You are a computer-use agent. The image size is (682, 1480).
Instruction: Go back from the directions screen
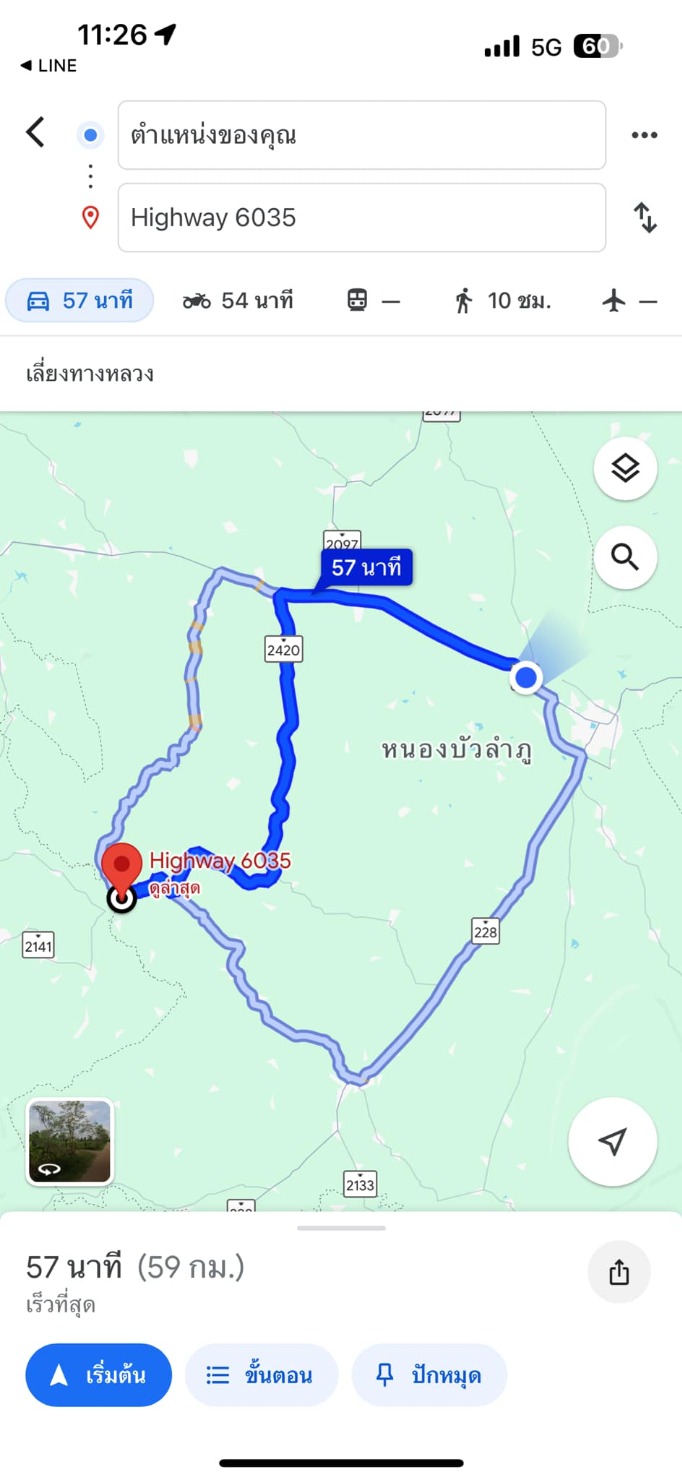(36, 133)
